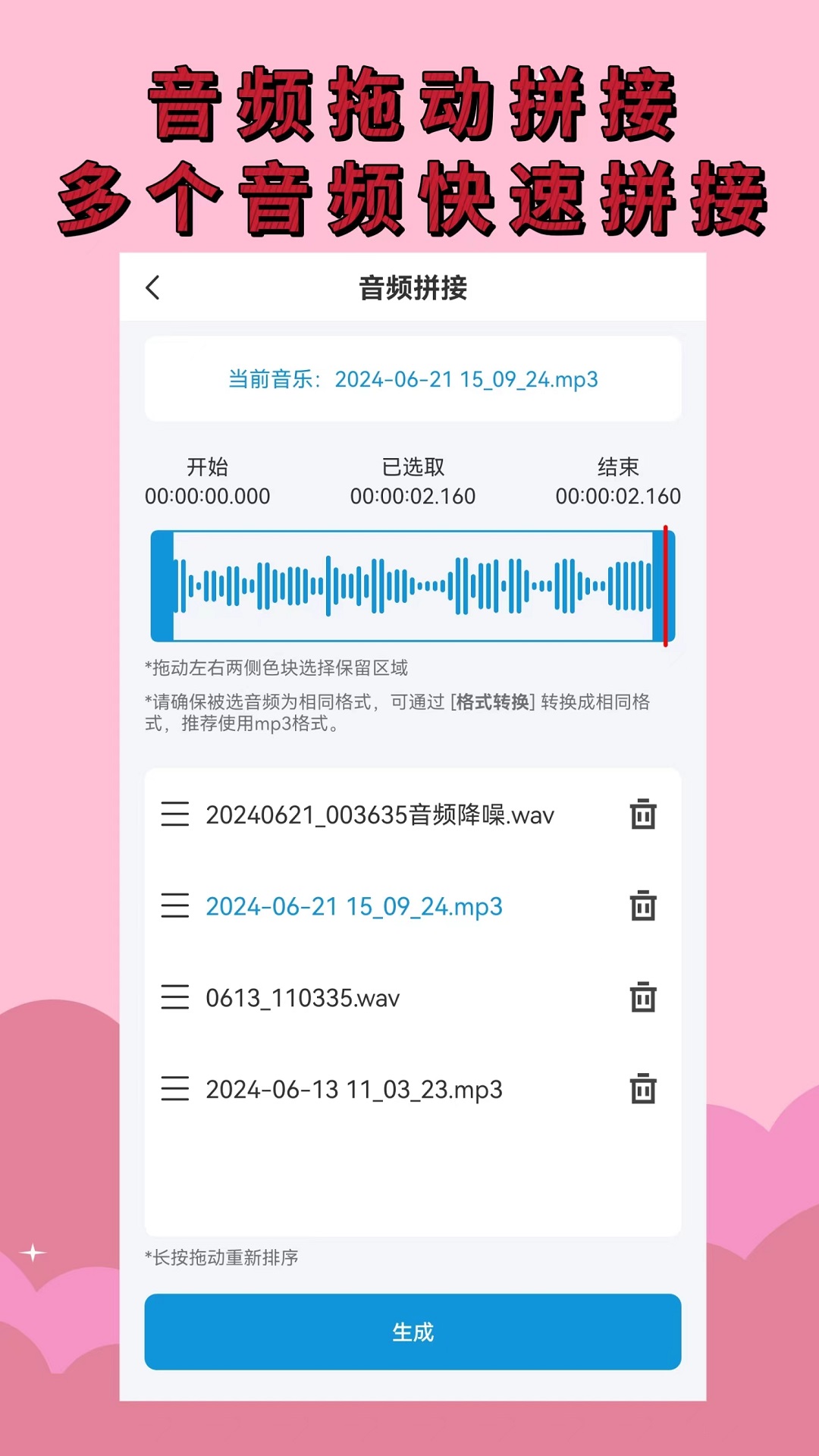Click the 开始 time 00:00:00.000
The height and width of the screenshot is (1456, 819).
point(206,497)
